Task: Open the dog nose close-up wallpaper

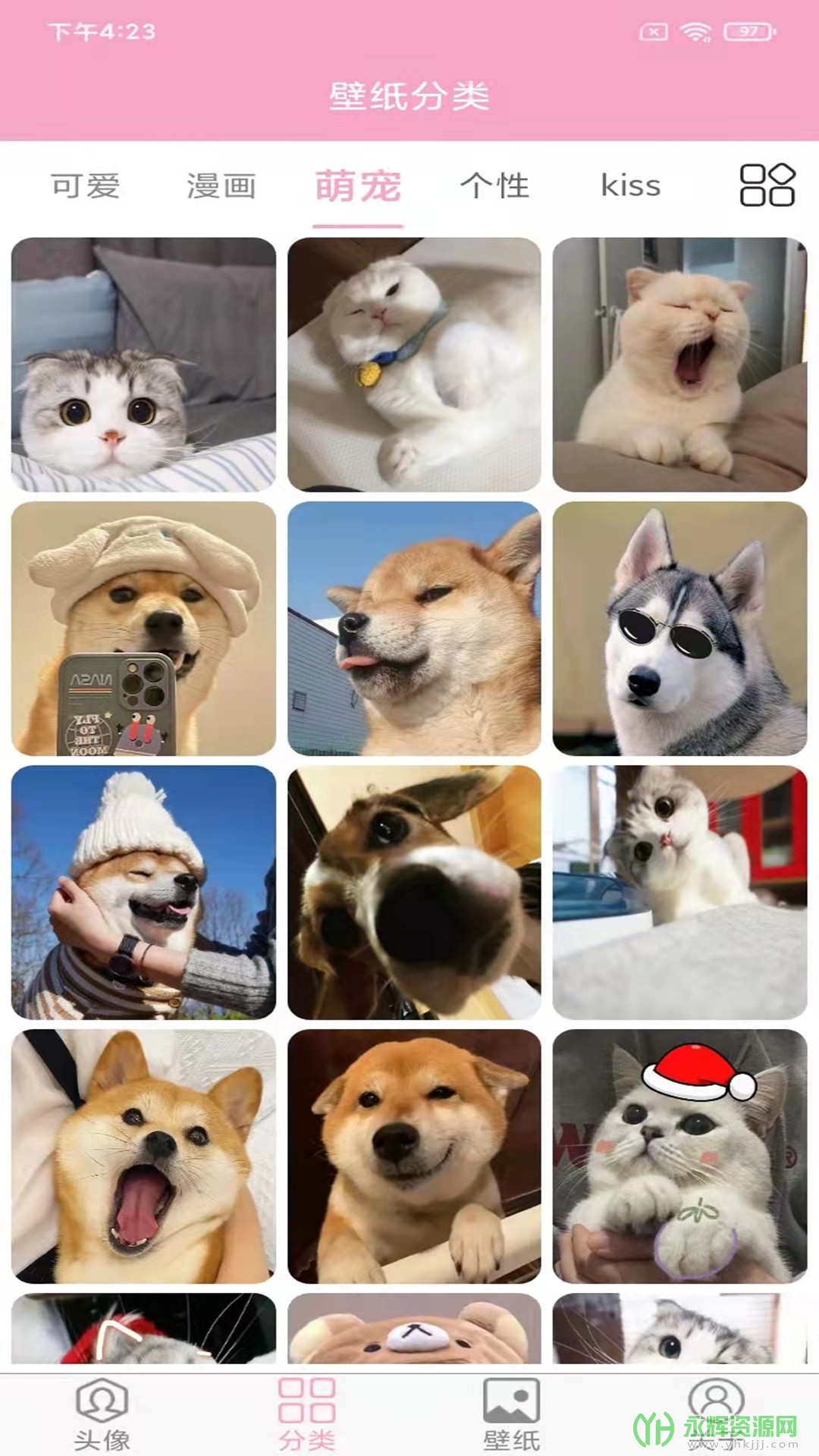Action: pyautogui.click(x=414, y=893)
